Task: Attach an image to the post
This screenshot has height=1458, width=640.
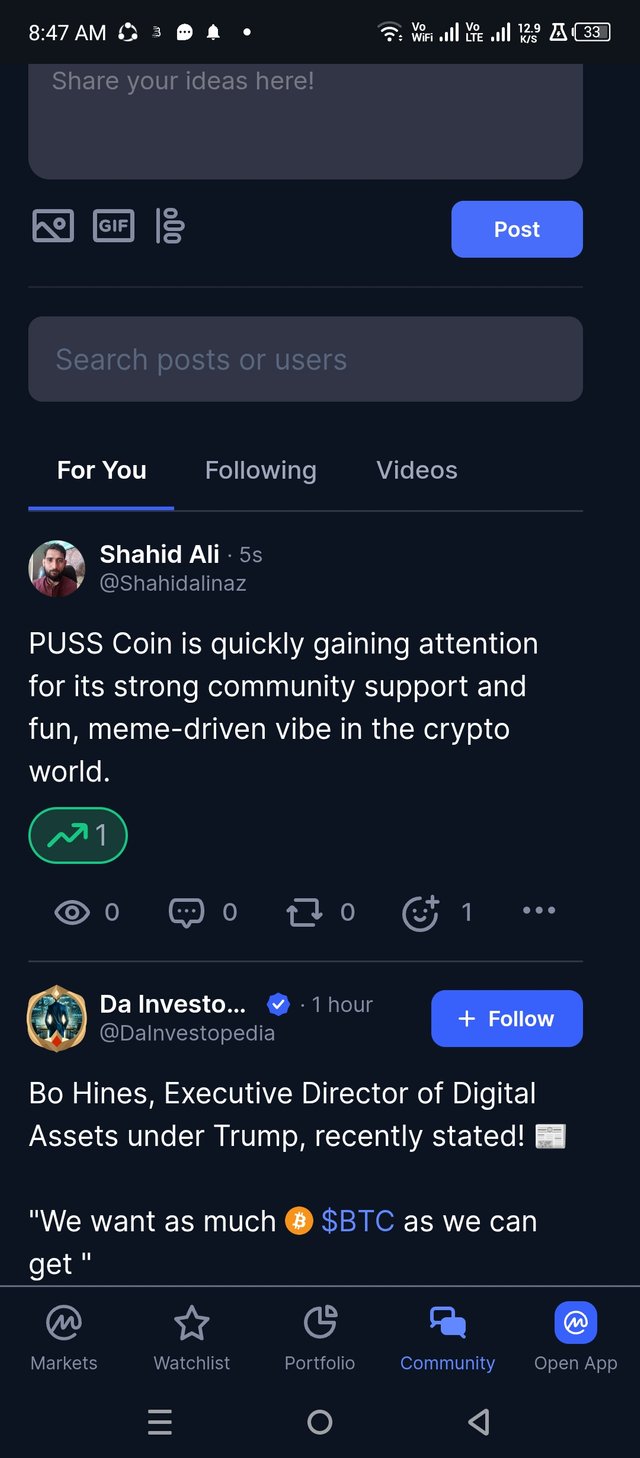Action: (53, 226)
